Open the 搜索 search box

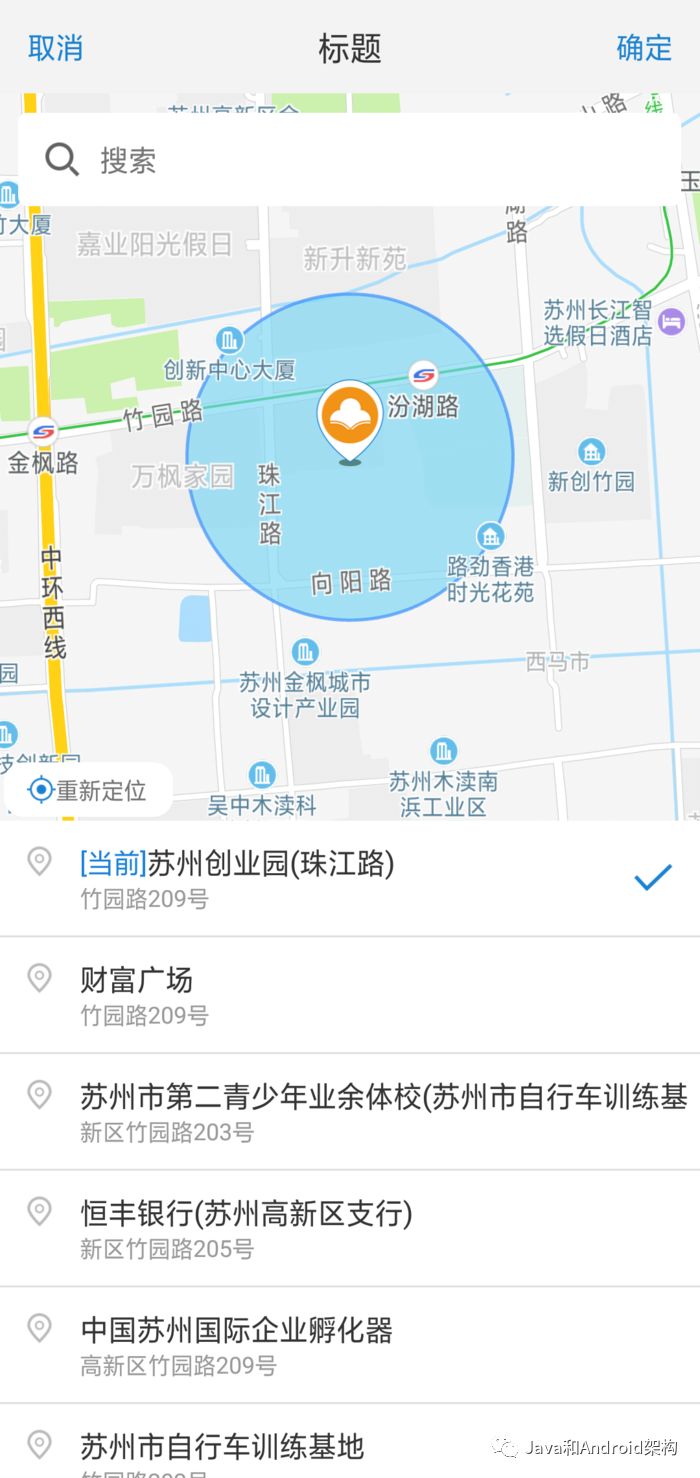[350, 160]
